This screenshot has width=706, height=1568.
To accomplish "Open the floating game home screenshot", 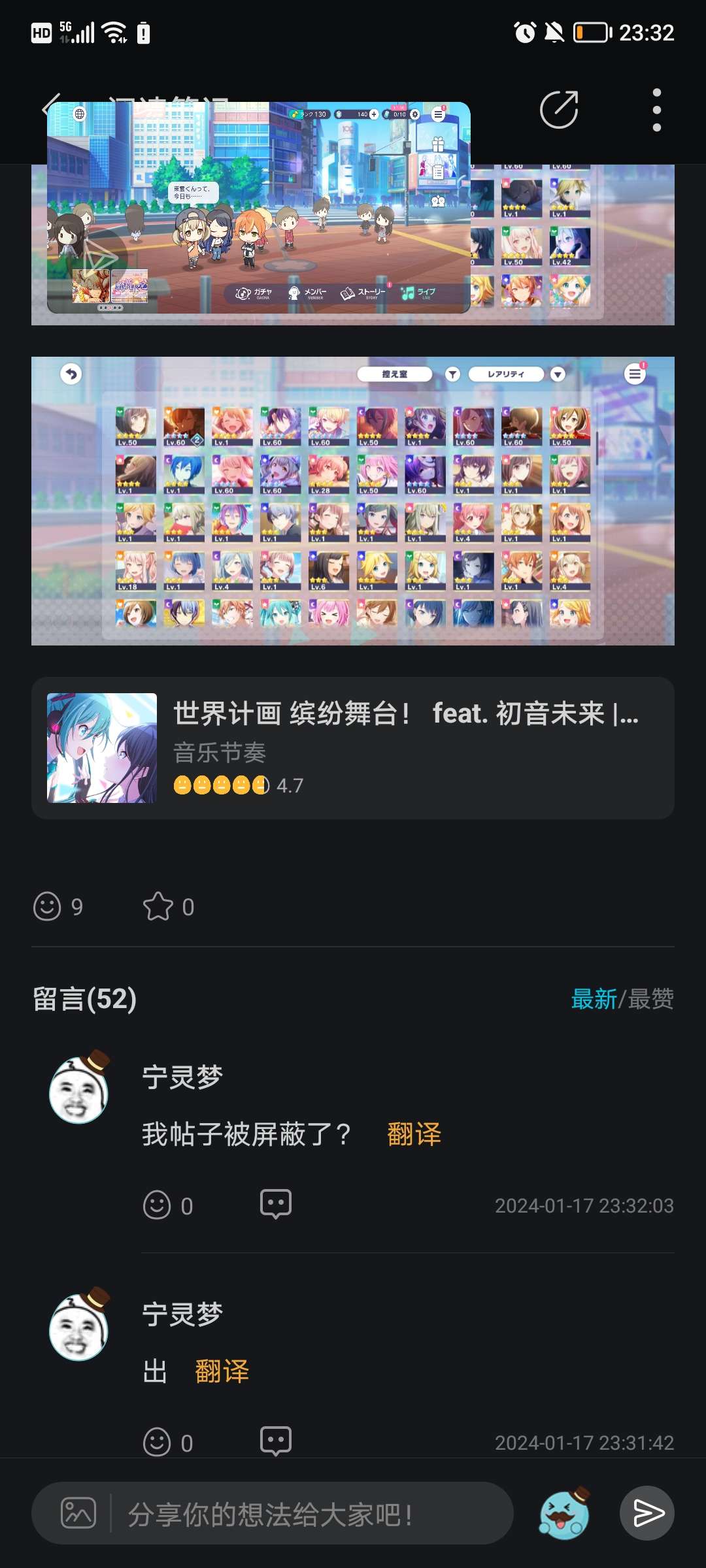I will click(x=259, y=208).
